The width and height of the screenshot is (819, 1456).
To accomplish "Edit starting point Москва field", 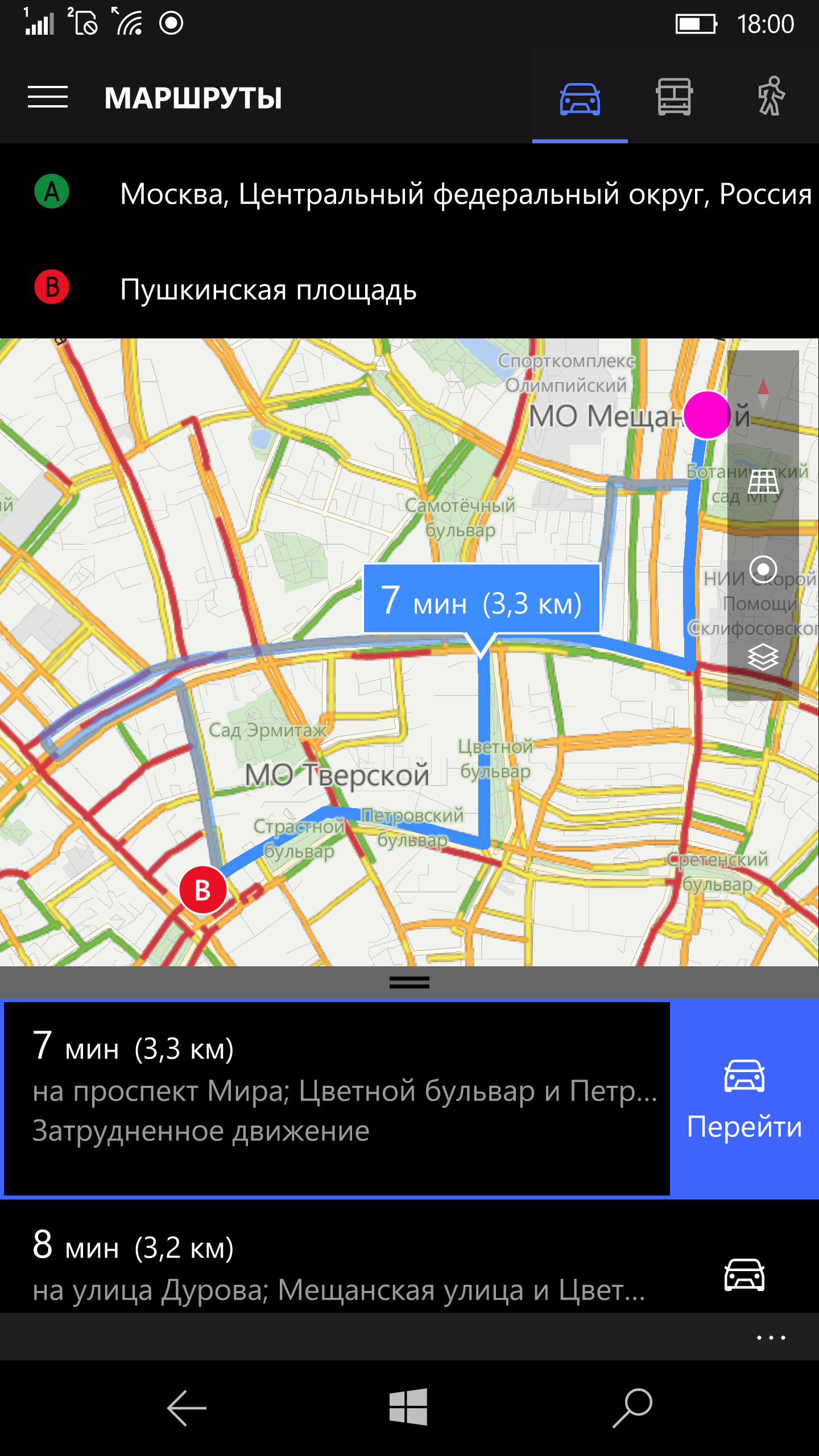I will (x=465, y=194).
